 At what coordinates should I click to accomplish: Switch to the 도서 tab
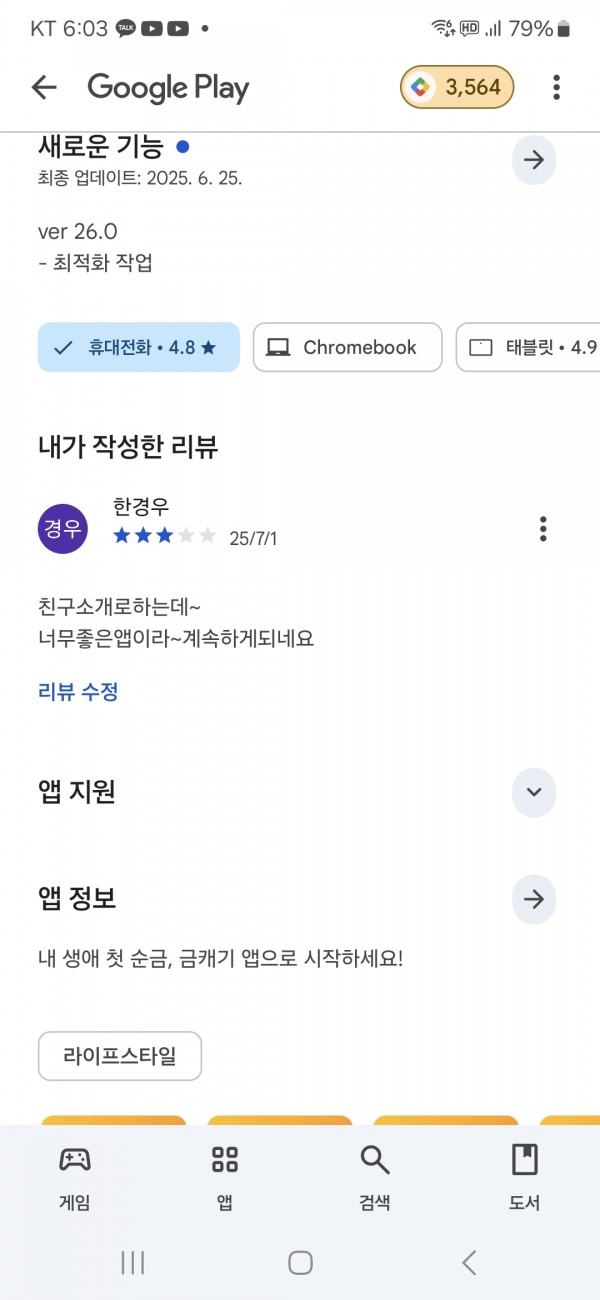coord(525,1178)
